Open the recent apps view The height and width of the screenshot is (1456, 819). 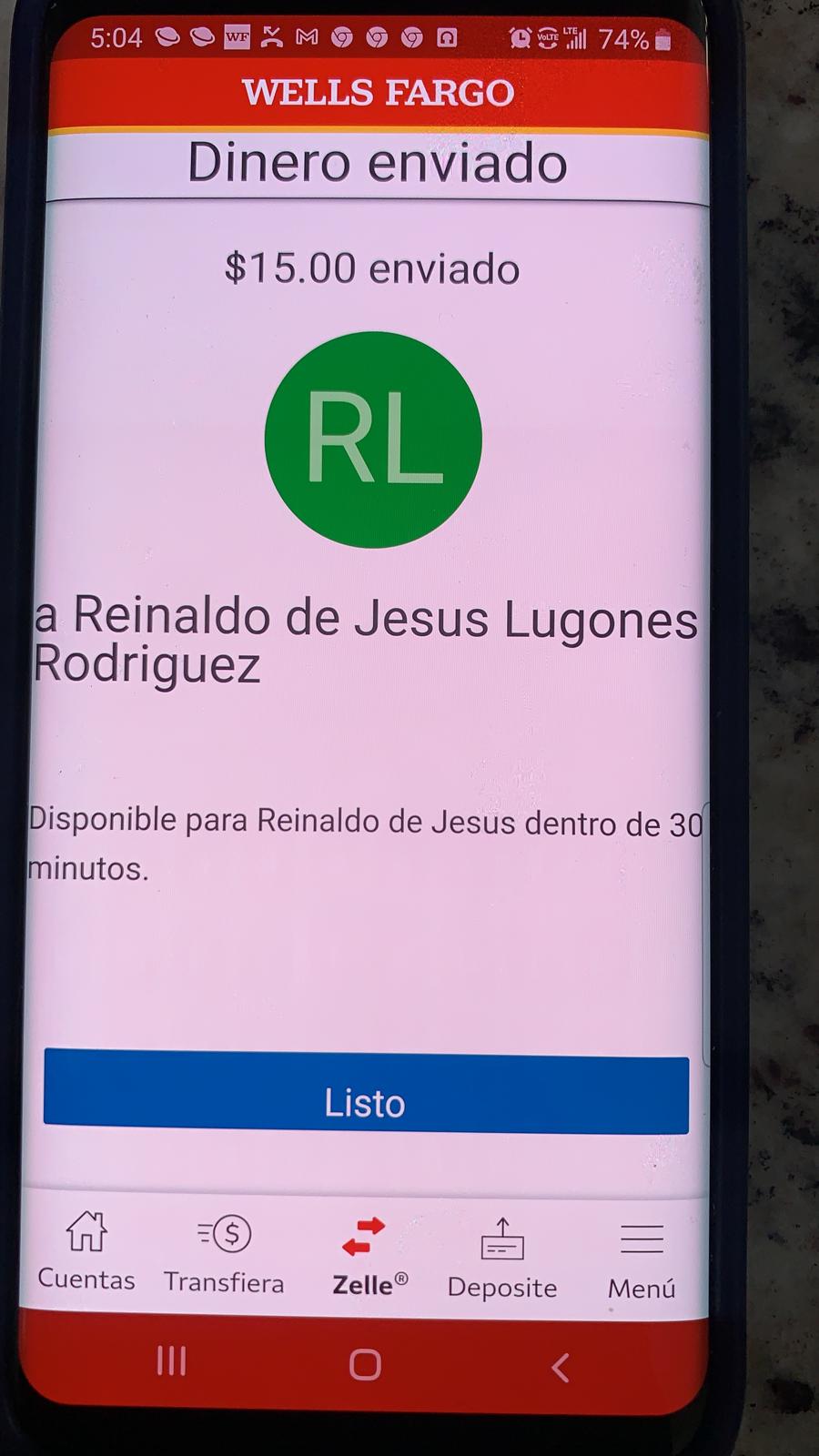[x=171, y=1361]
